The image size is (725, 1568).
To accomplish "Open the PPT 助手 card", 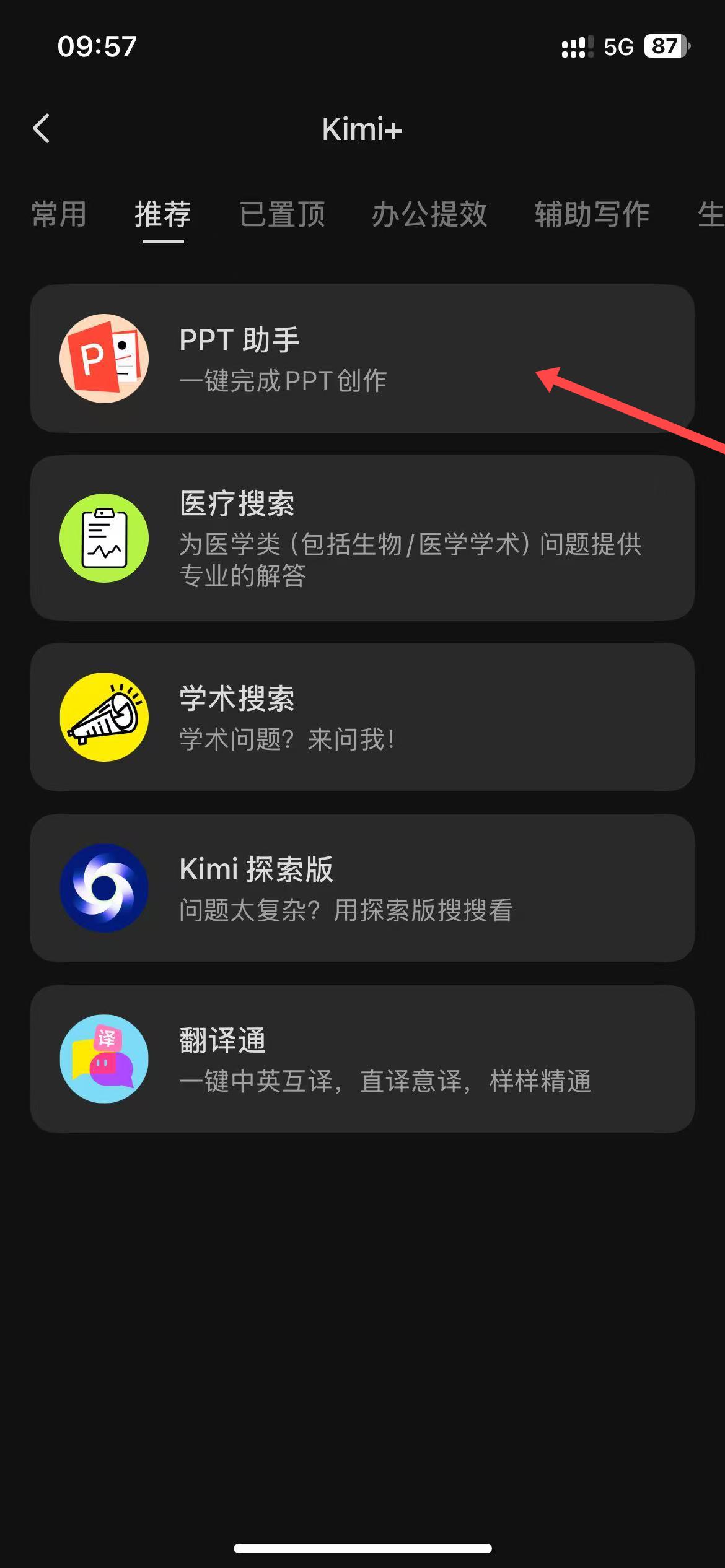I will 362,359.
